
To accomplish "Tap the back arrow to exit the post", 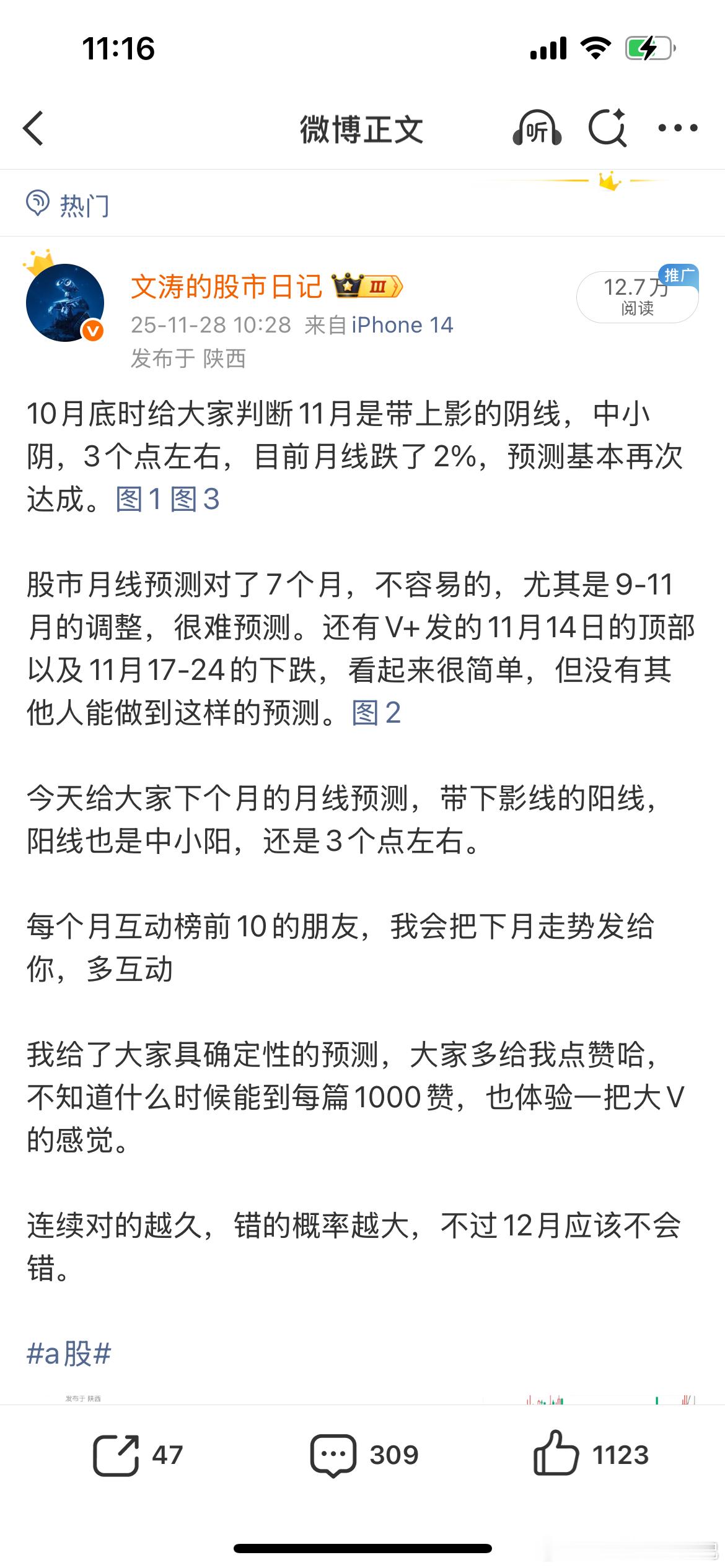I will pos(31,127).
